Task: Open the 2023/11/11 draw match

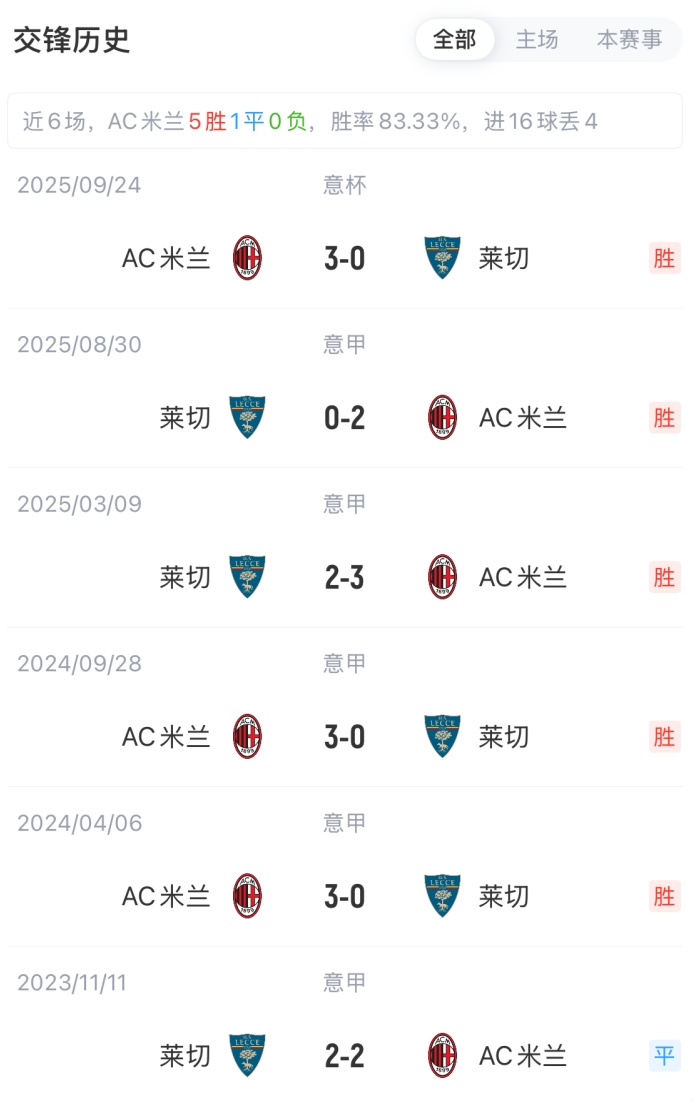Action: tap(345, 1055)
